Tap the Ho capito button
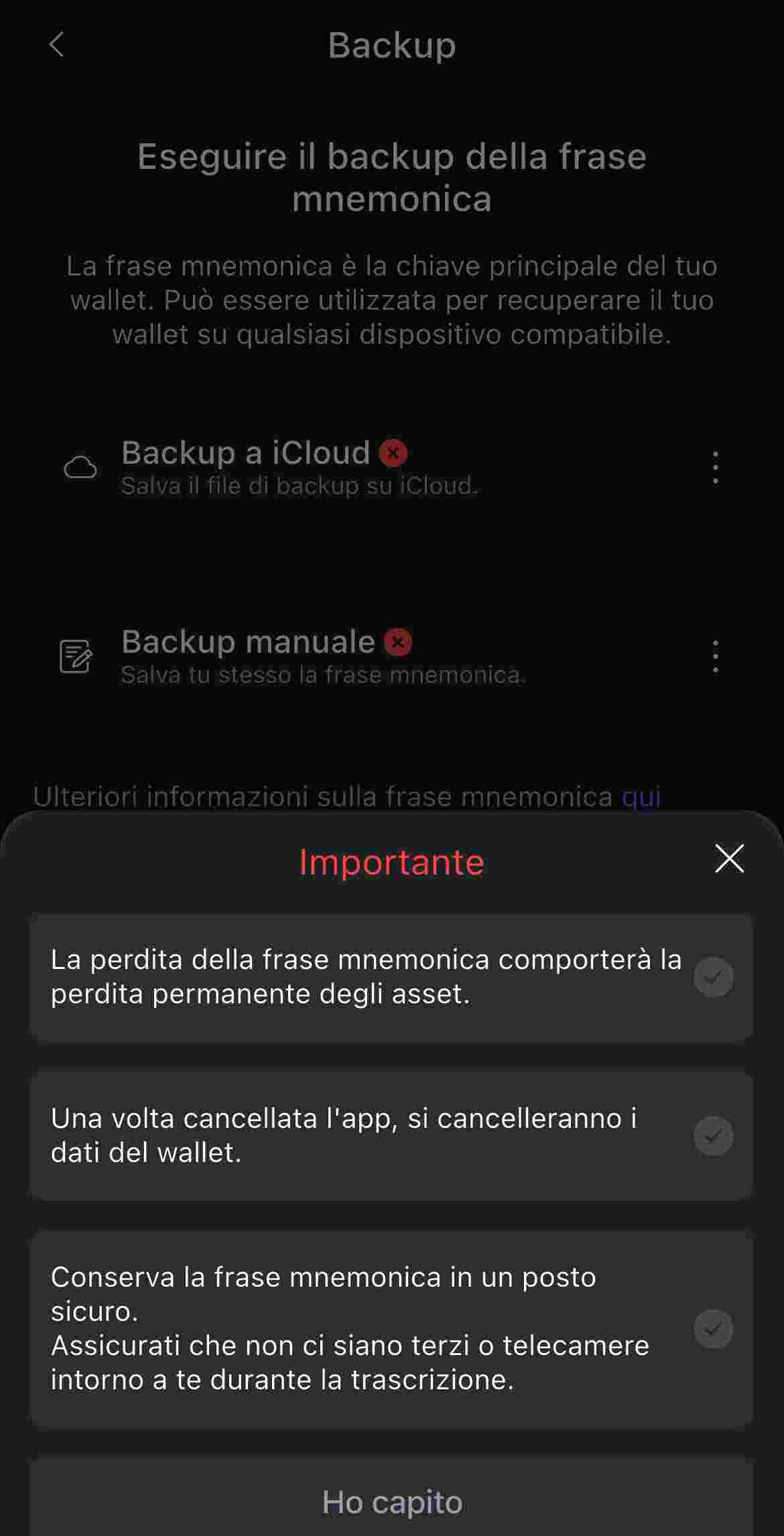 tap(392, 1501)
